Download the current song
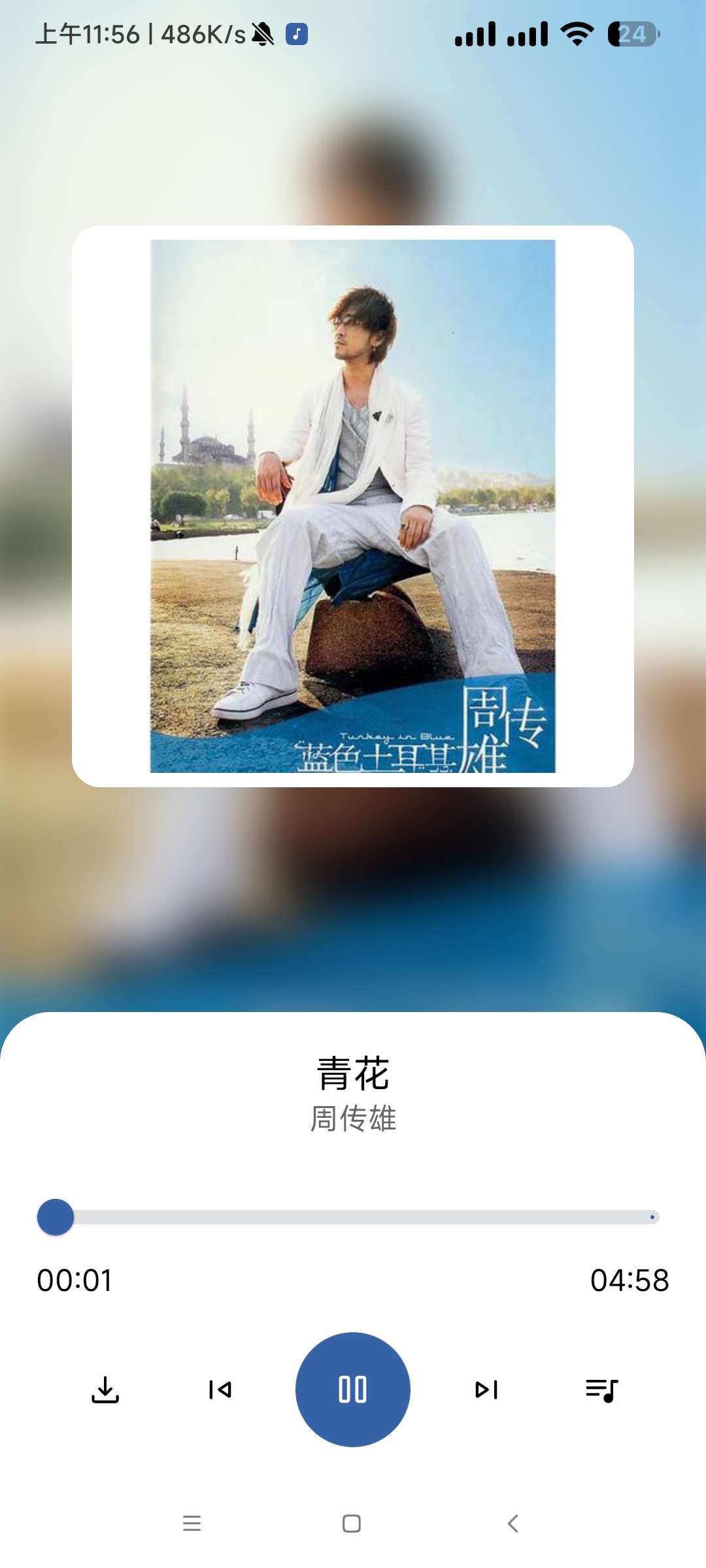Screen dimensions: 706x1568 point(105,1390)
